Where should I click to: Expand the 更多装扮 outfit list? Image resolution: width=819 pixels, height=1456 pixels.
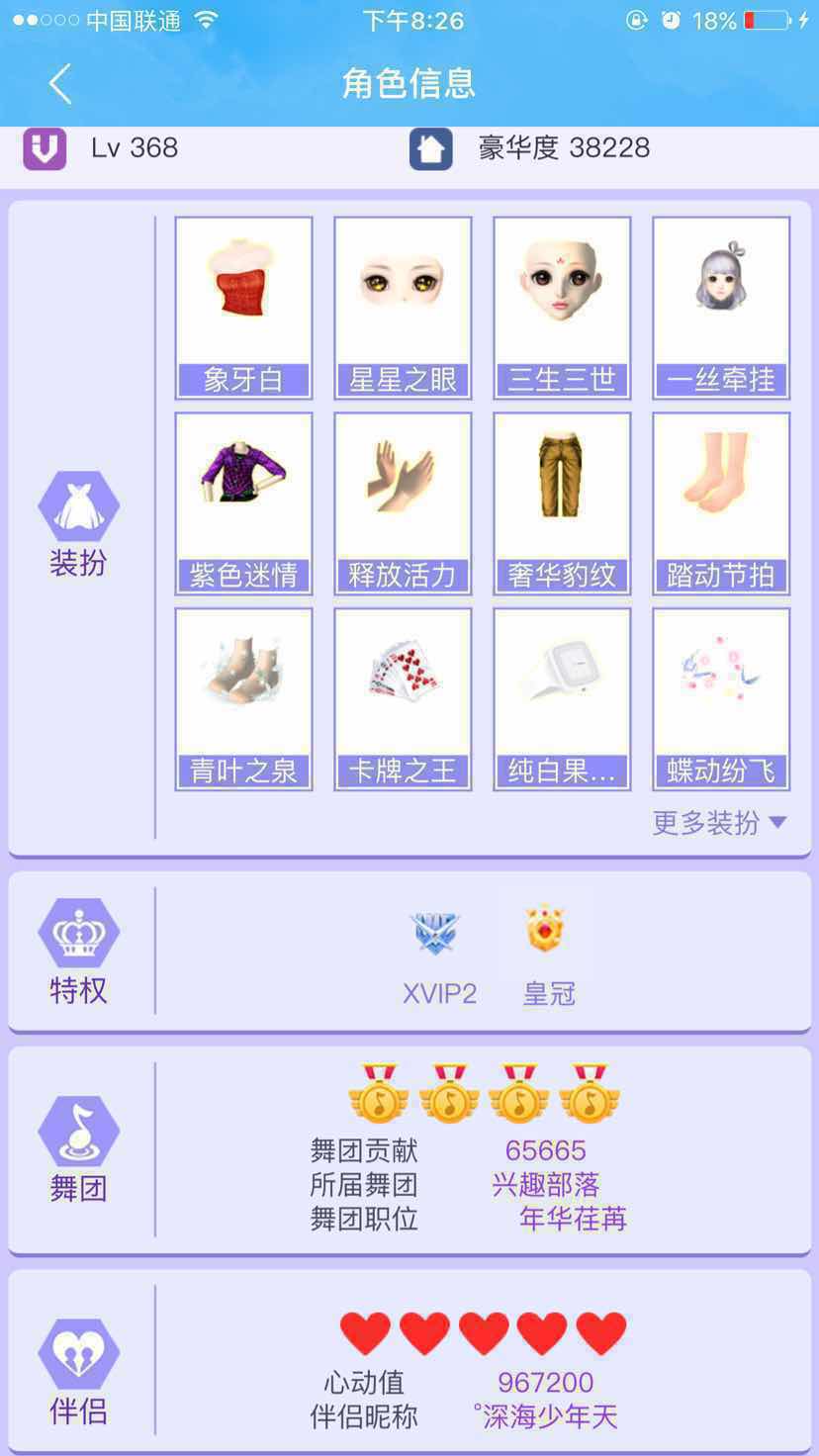[720, 822]
